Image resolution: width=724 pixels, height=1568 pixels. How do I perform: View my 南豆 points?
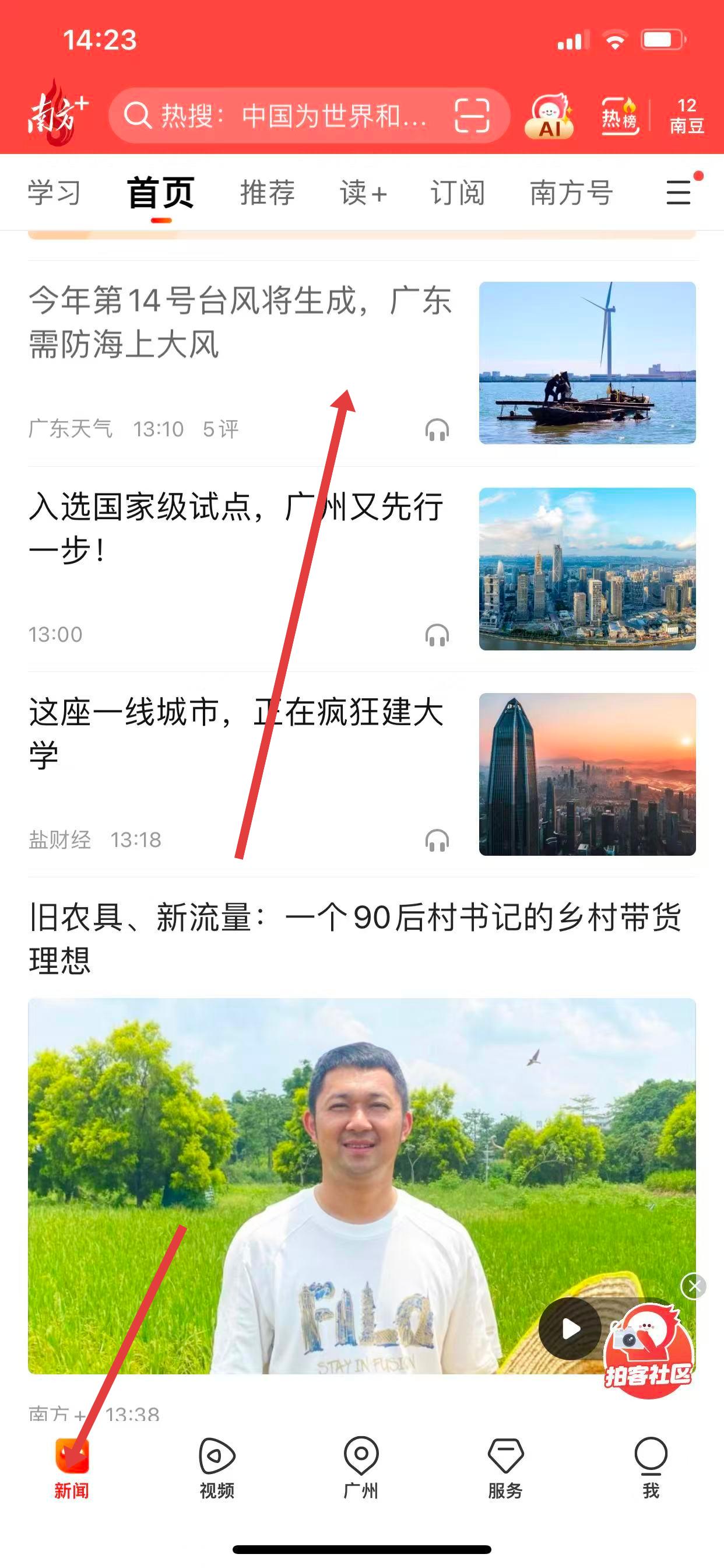[687, 115]
